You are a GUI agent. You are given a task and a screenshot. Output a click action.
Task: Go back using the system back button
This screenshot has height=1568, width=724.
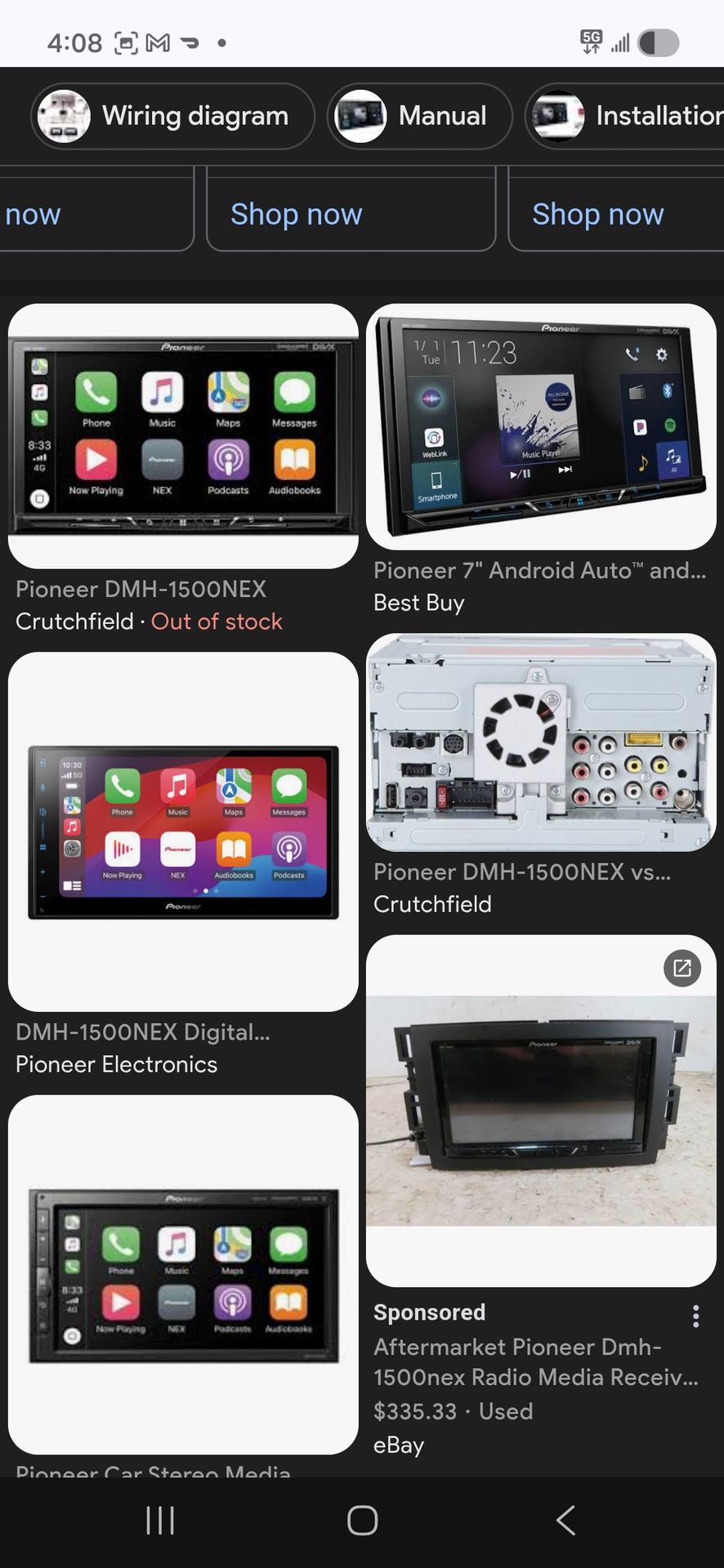tap(565, 1520)
